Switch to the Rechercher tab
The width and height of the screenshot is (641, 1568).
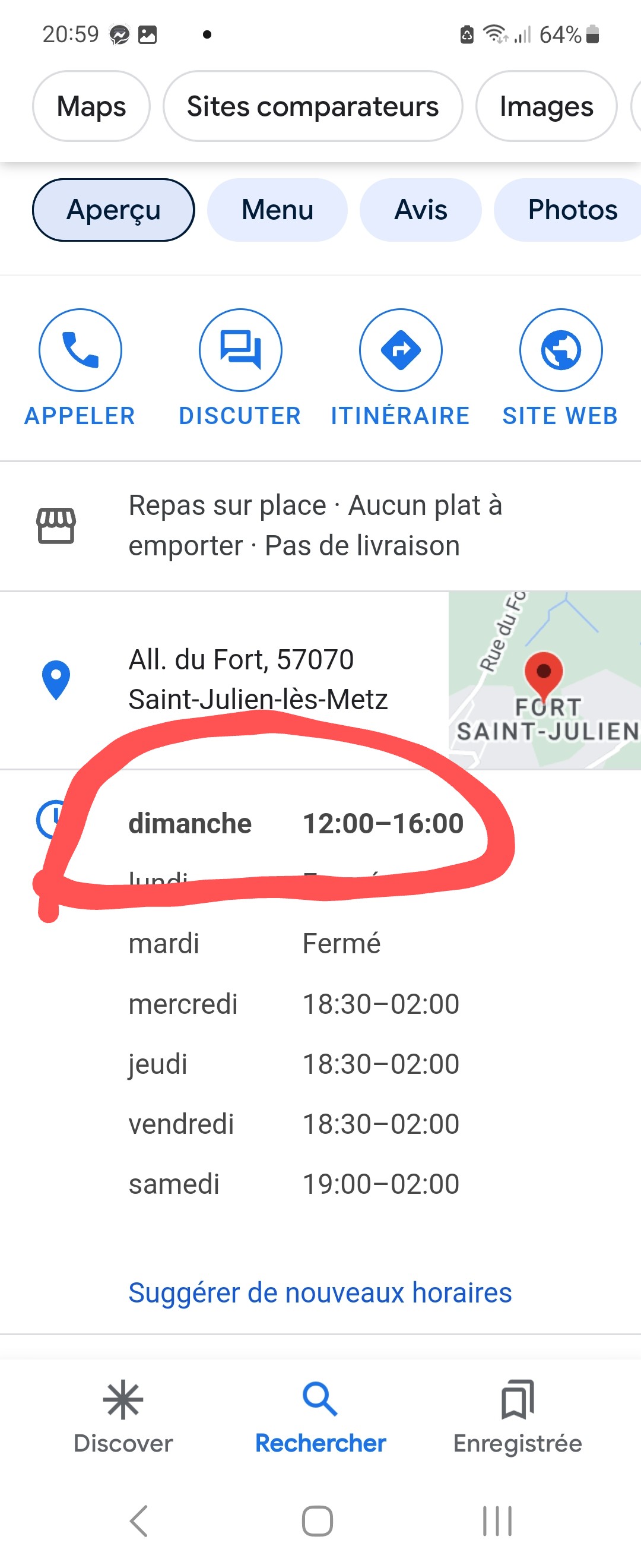tap(320, 1417)
